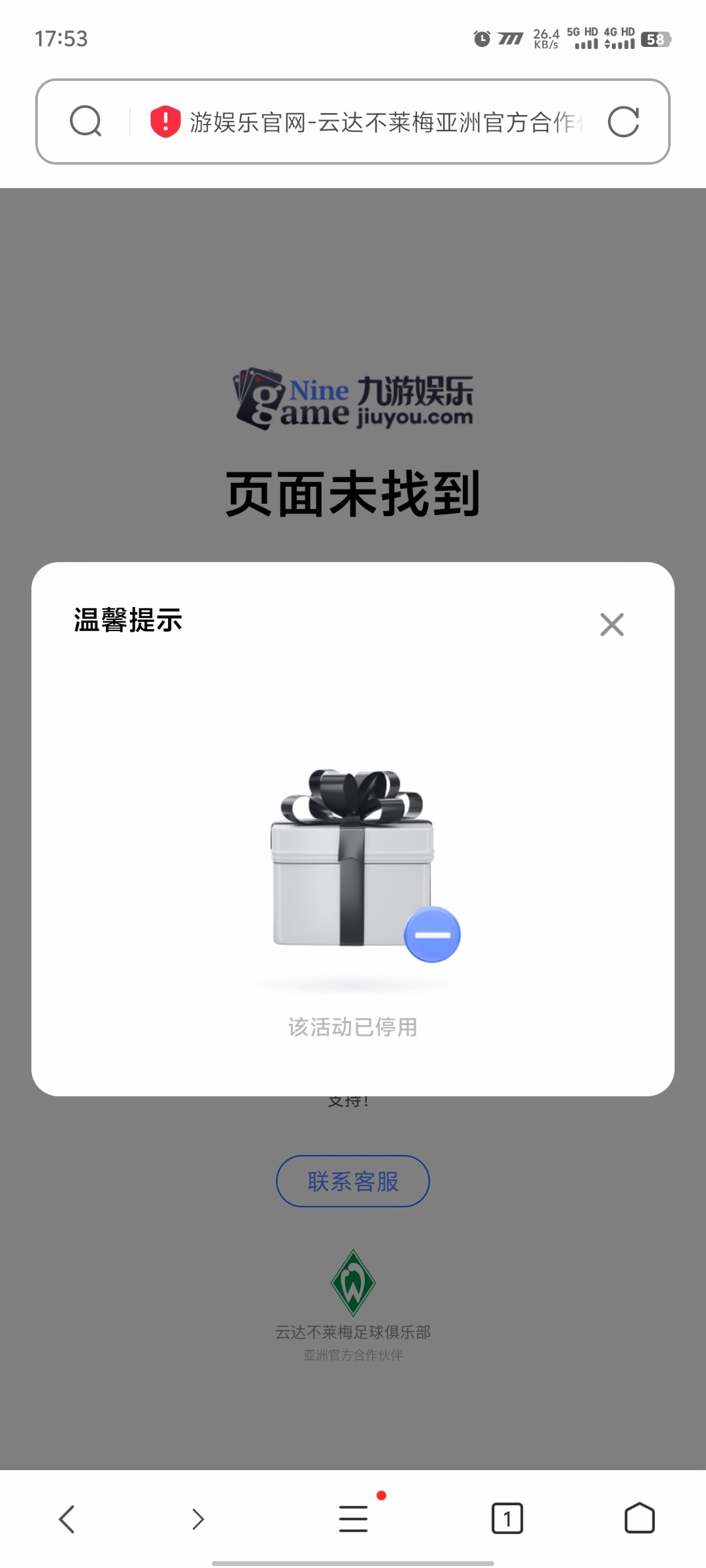Open the tab switcher
The width and height of the screenshot is (706, 1568).
click(507, 1518)
